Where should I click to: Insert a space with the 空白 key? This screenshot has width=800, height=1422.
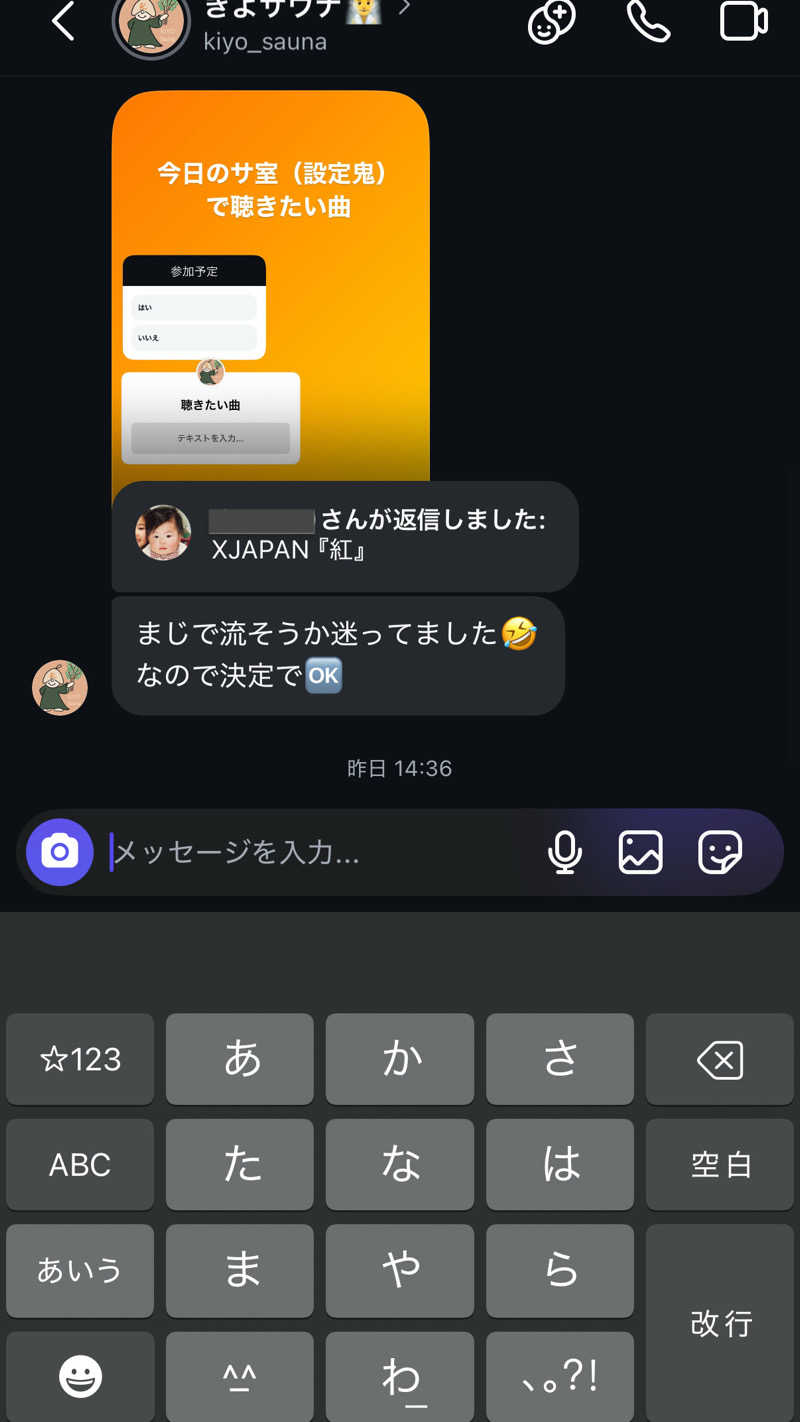click(720, 1165)
